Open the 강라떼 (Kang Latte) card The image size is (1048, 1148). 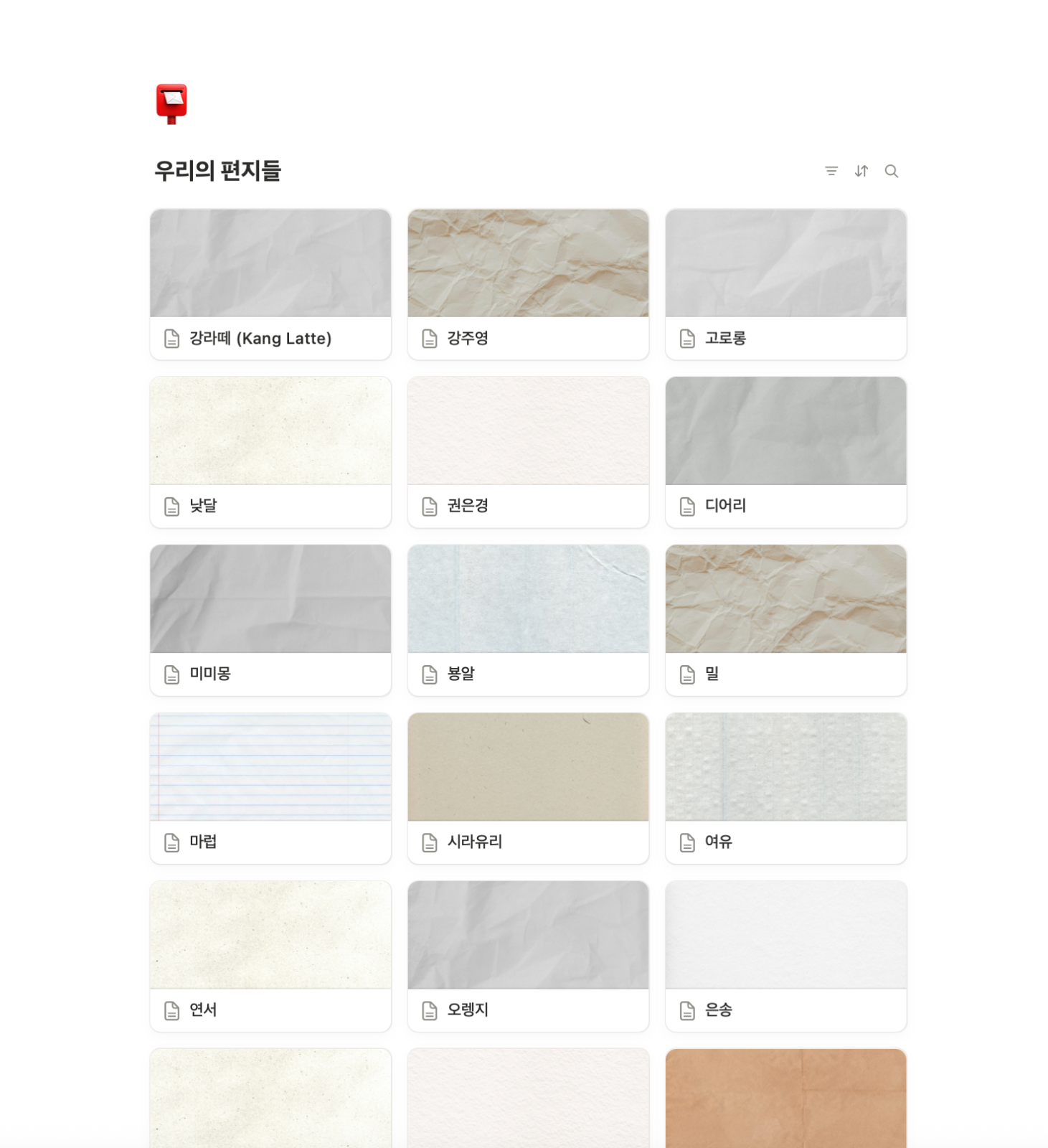click(x=270, y=285)
